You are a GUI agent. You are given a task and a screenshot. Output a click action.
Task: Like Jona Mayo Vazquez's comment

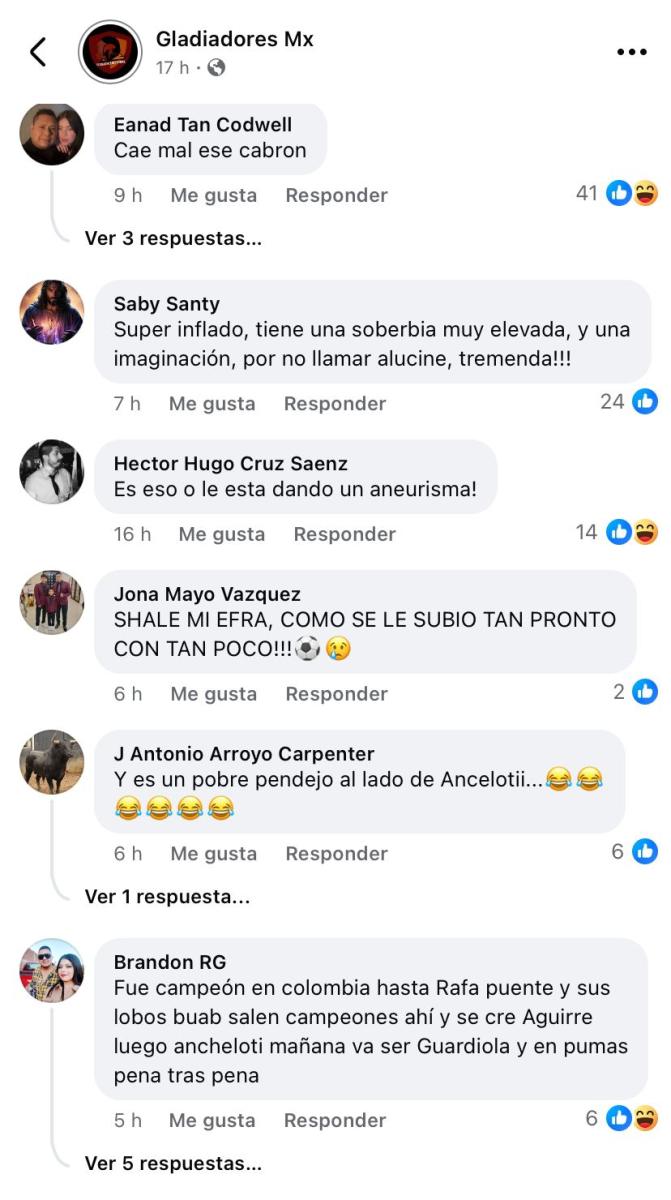pyautogui.click(x=213, y=694)
